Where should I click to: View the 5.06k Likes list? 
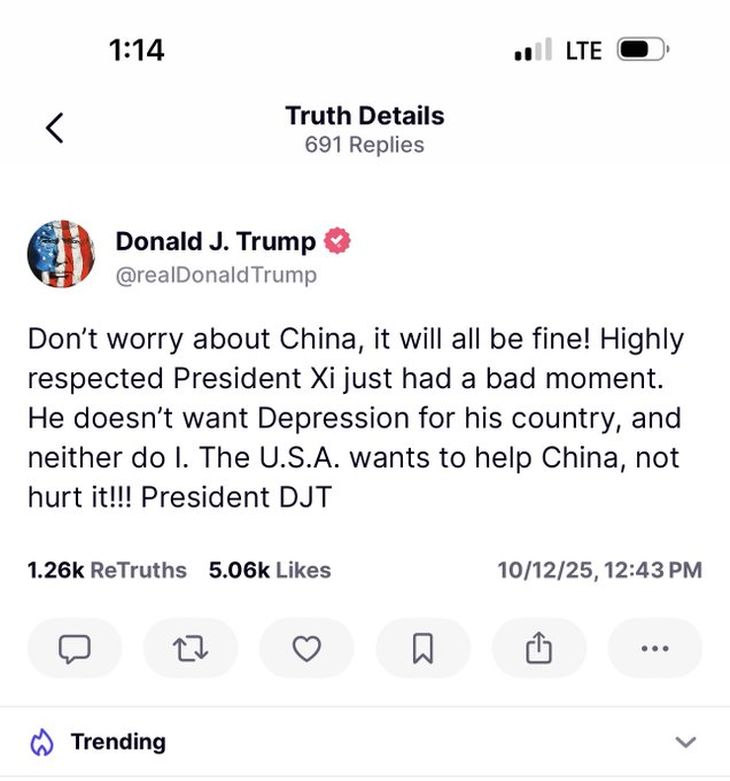click(269, 570)
